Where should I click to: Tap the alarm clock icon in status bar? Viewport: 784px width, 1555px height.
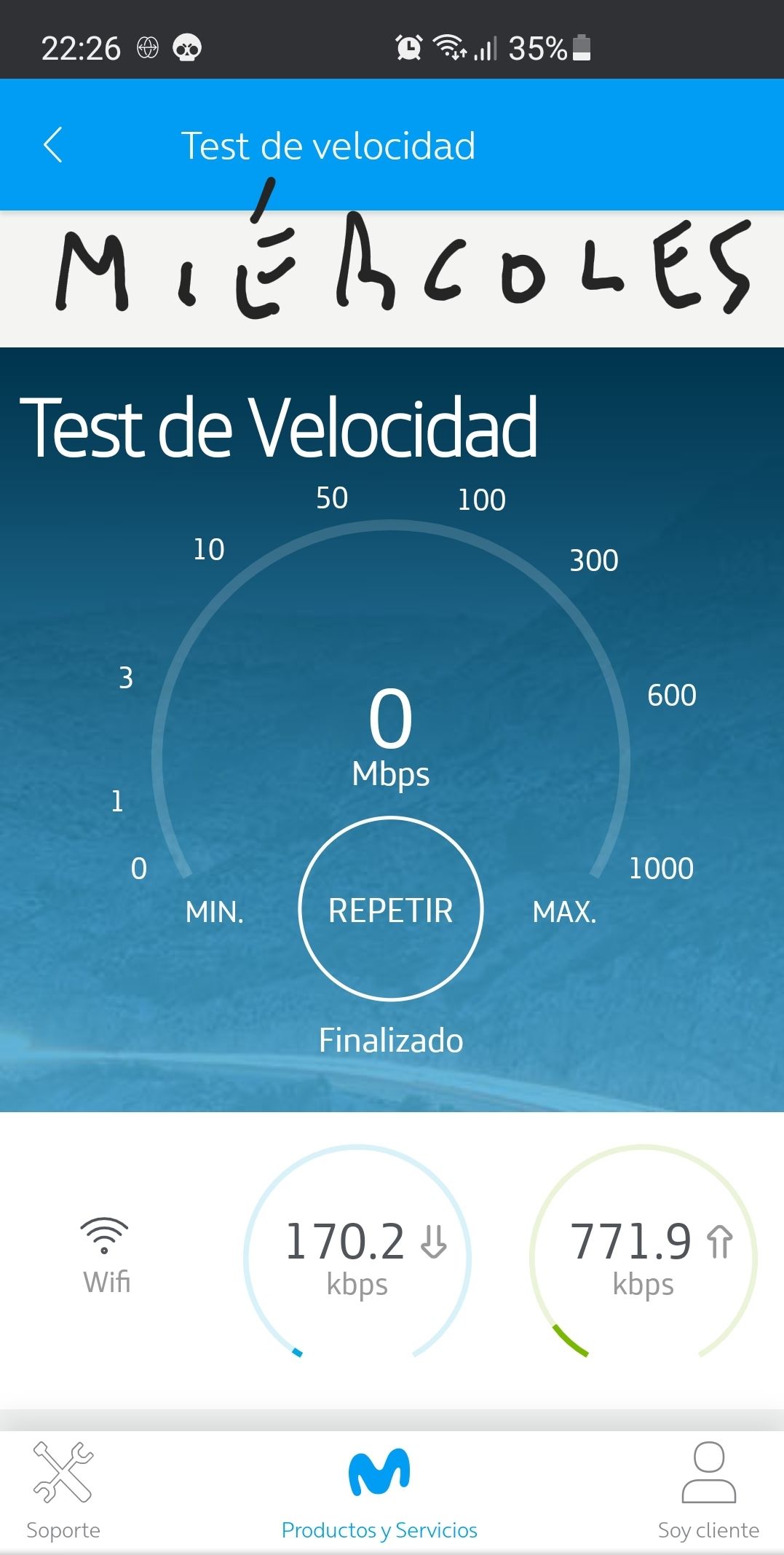click(x=408, y=48)
